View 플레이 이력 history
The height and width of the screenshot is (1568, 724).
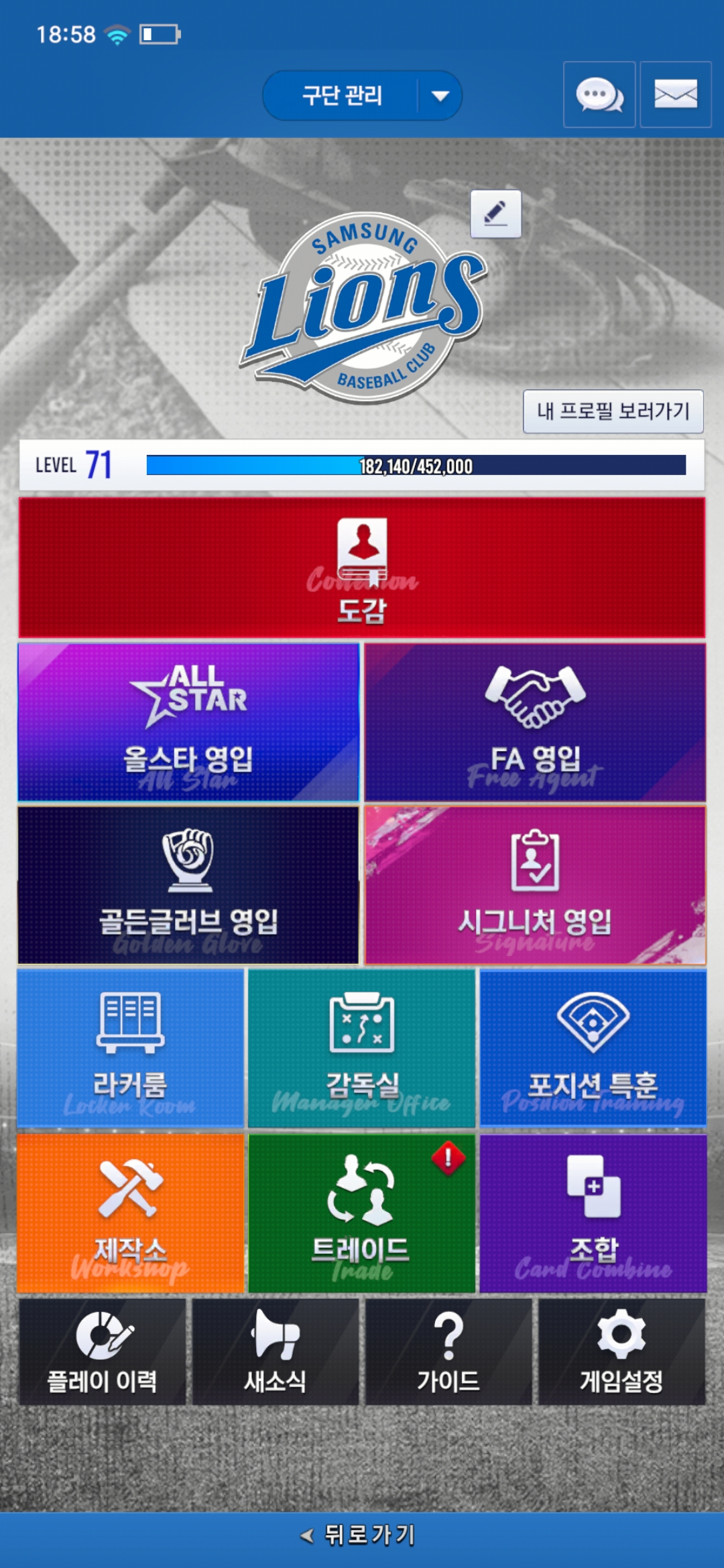click(x=102, y=1352)
